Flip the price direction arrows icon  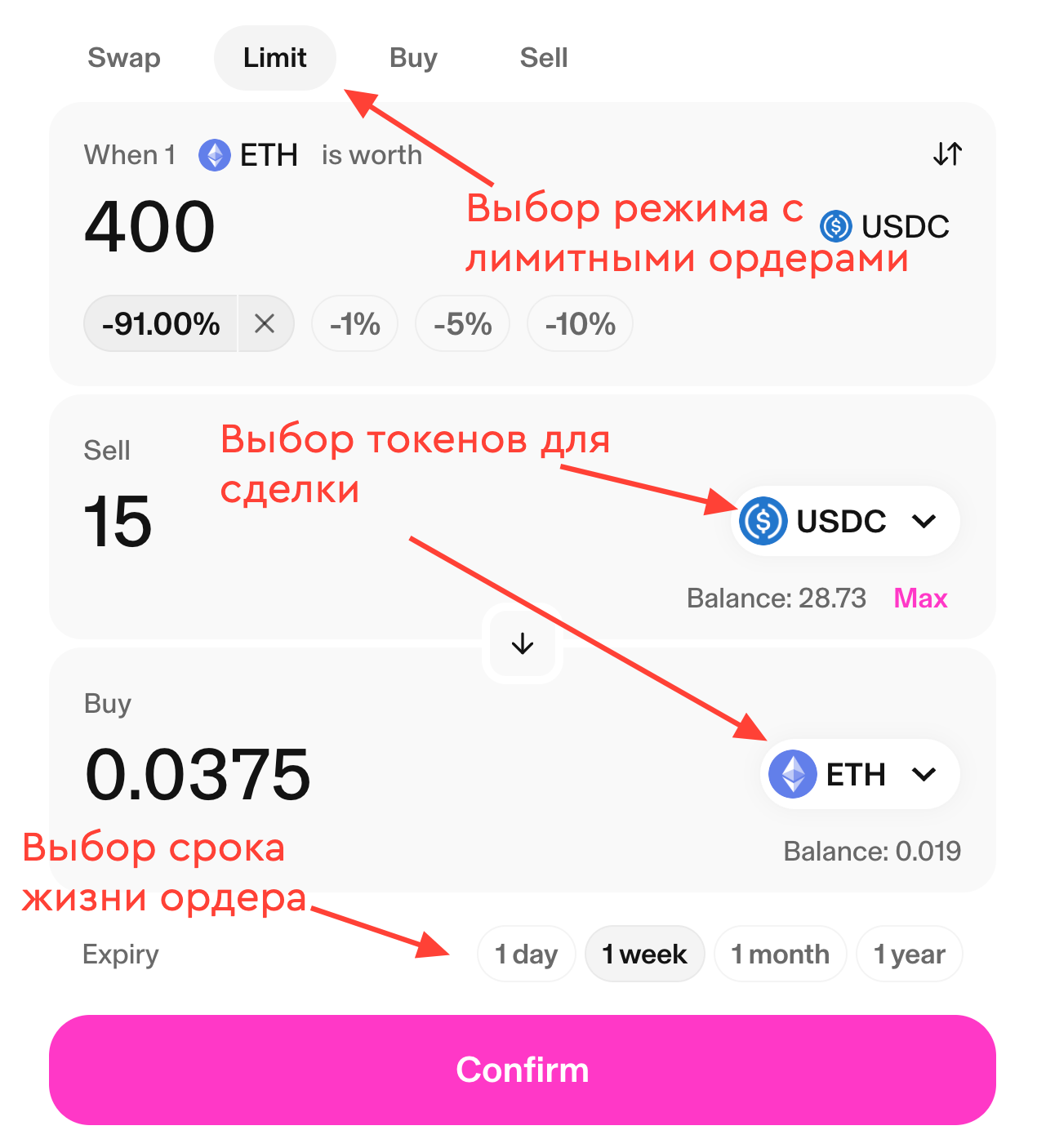pos(947,154)
